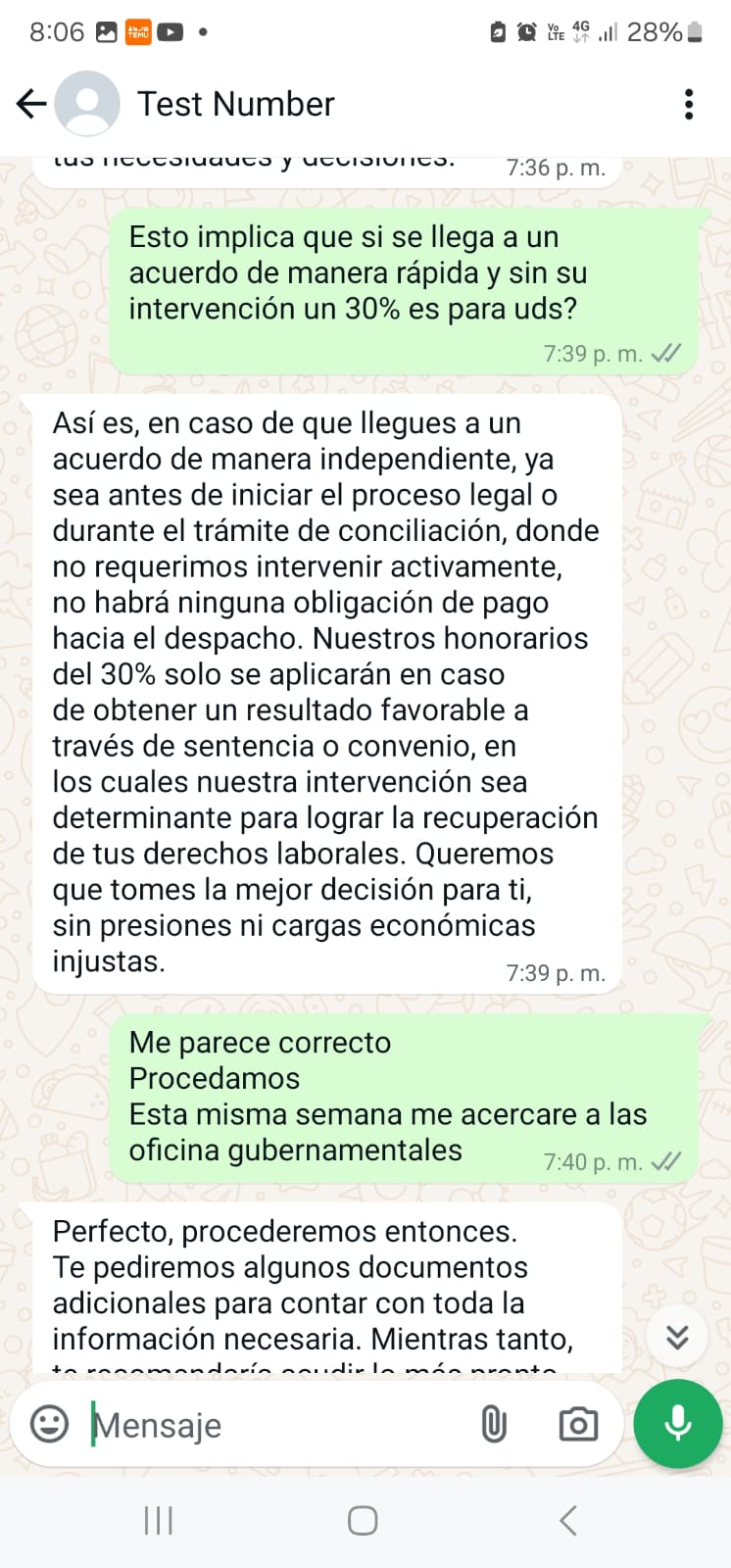
Task: Tap the contact's profile picture
Action: pos(87,103)
